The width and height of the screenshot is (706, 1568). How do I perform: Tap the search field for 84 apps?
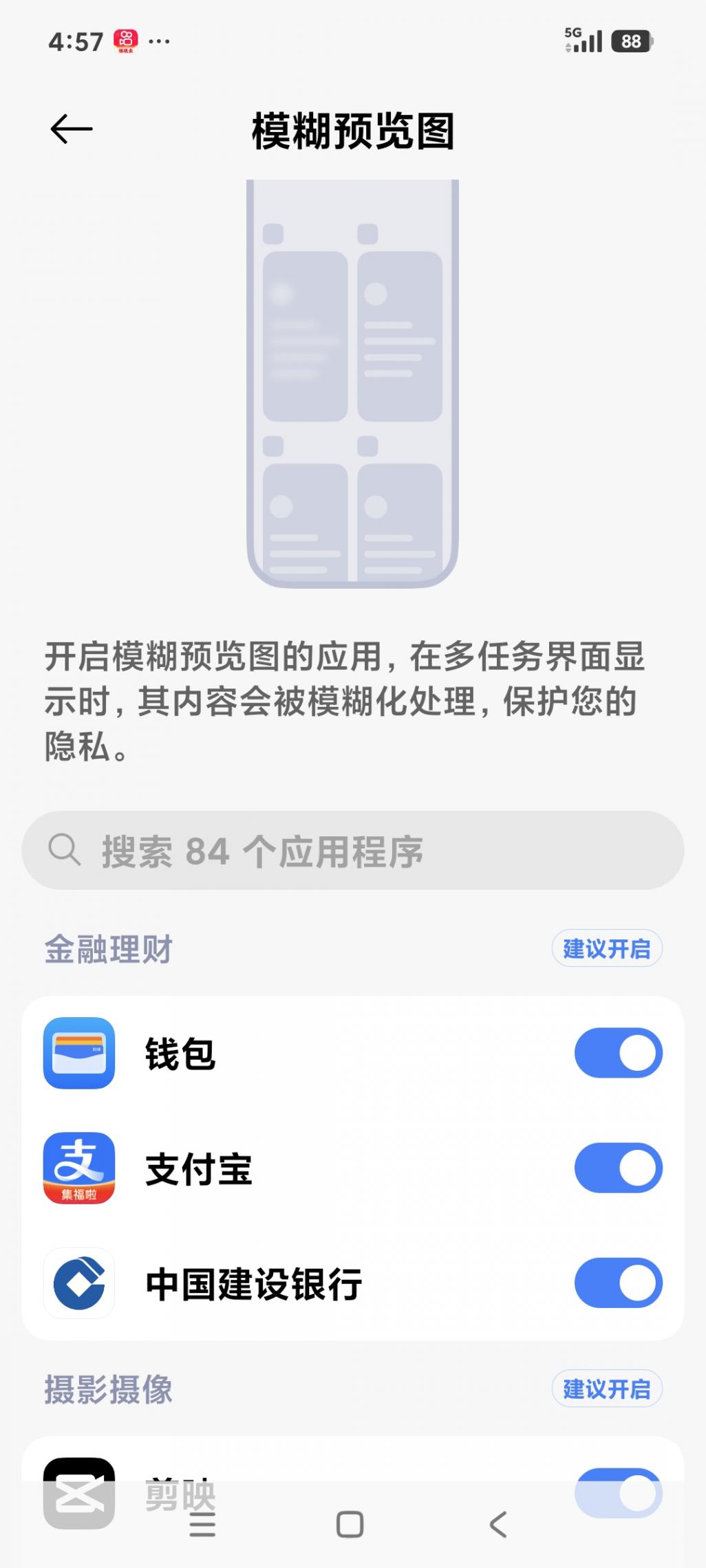click(352, 851)
